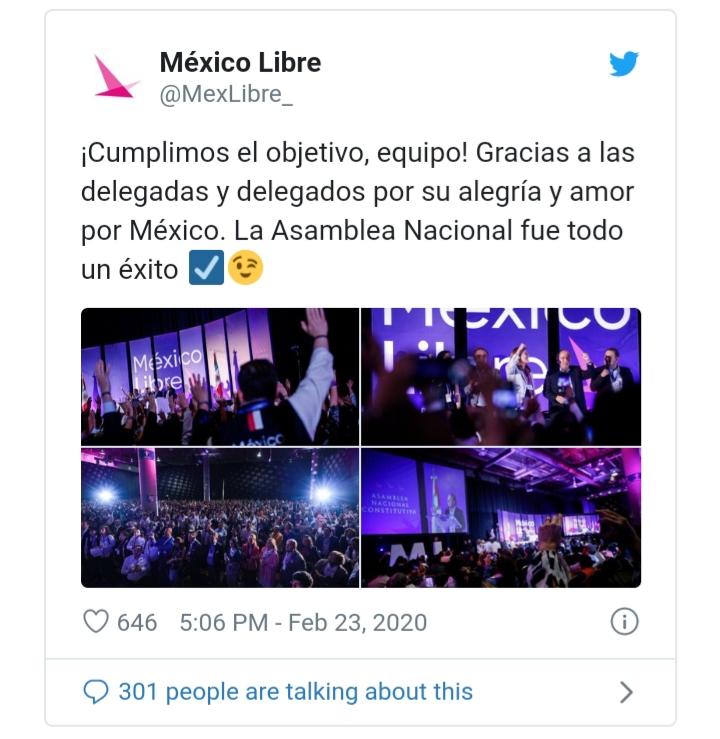Open México Libre's profile name
This screenshot has height=739, width=720.
click(240, 62)
